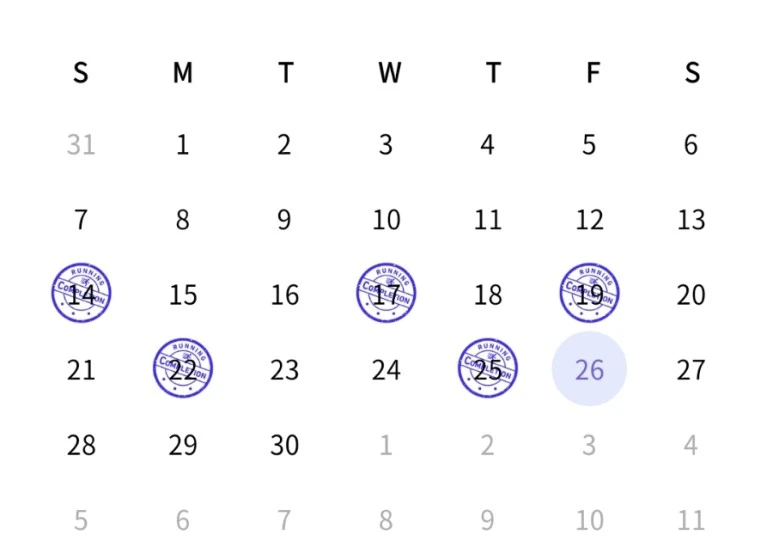Screen dimensions: 773x547
Task: Choose date 19 with completion stamp
Action: click(589, 293)
